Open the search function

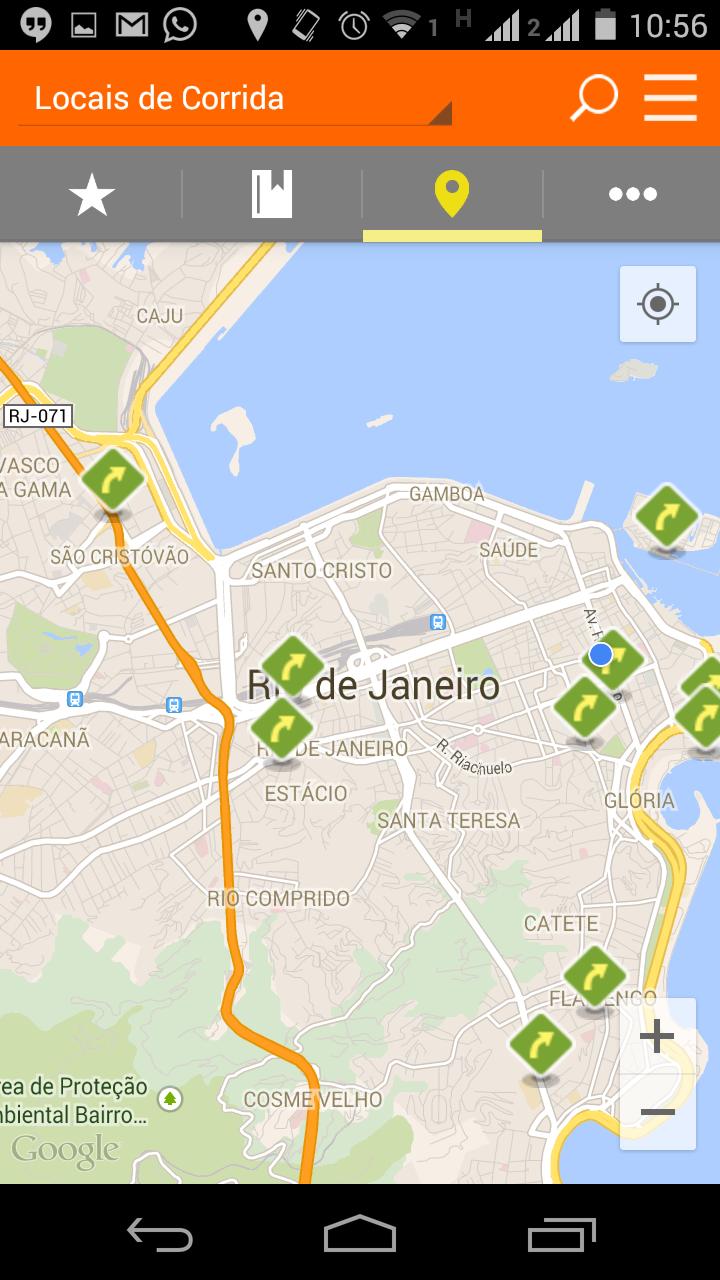point(592,97)
